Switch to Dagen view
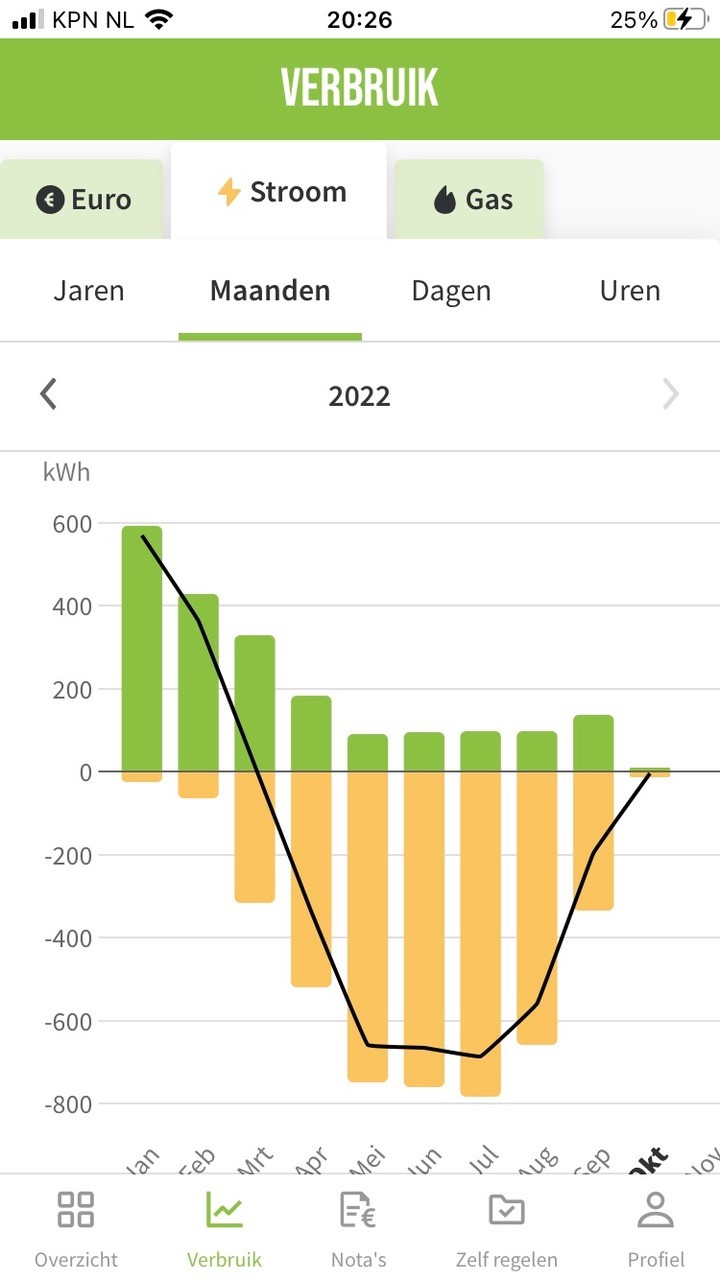This screenshot has width=720, height=1280. click(x=451, y=291)
